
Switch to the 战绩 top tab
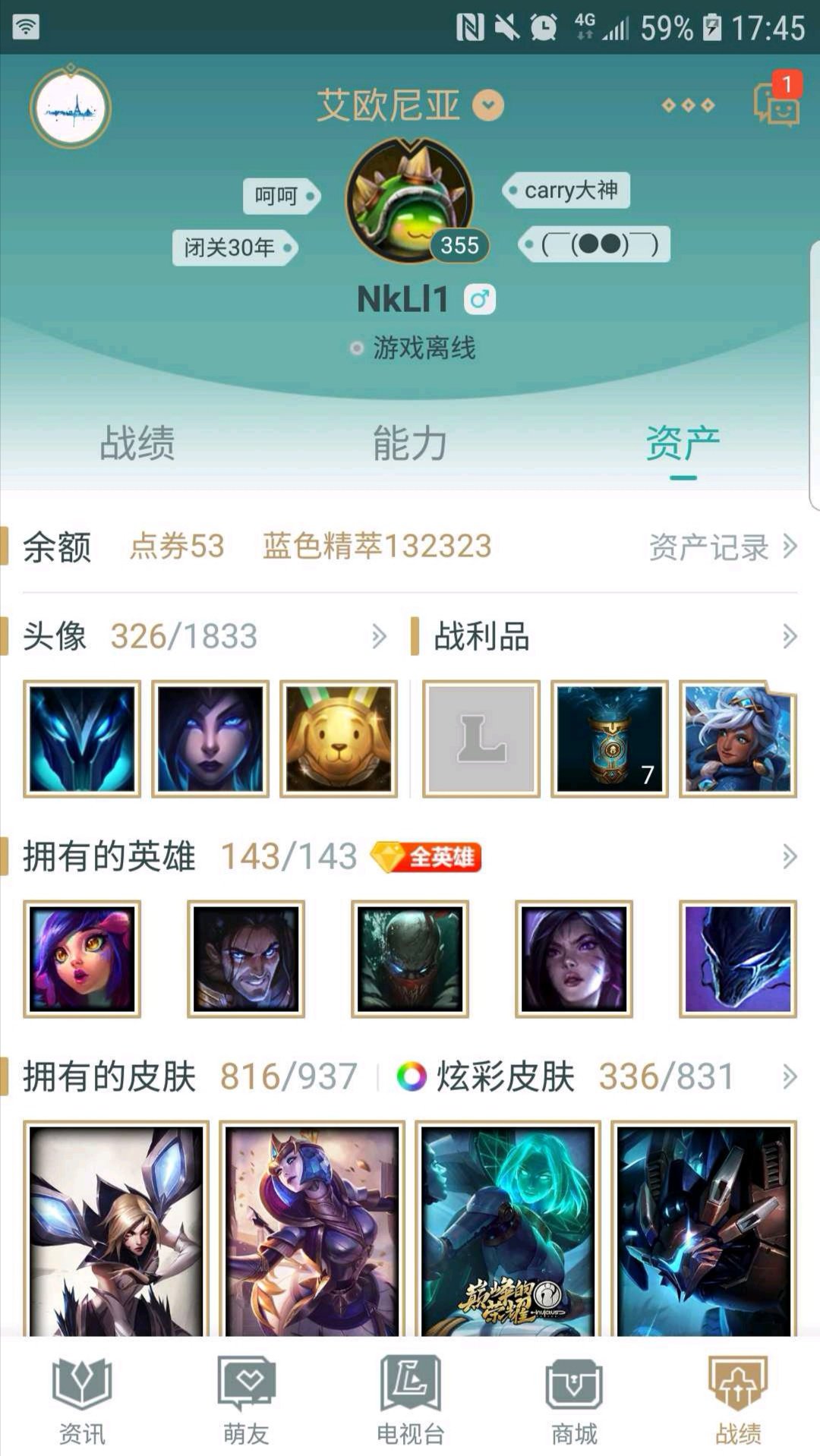pos(137,443)
